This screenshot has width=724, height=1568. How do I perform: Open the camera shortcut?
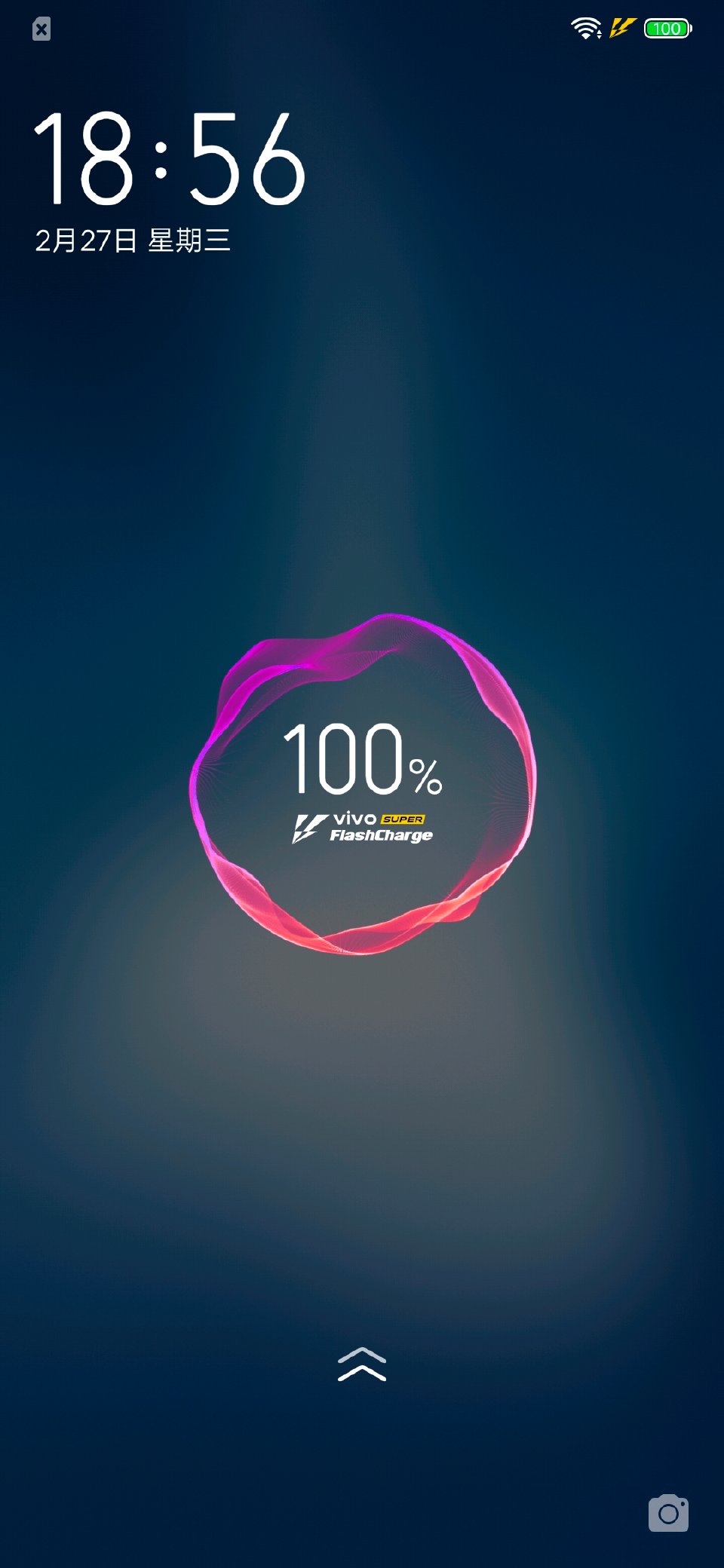point(668,1512)
